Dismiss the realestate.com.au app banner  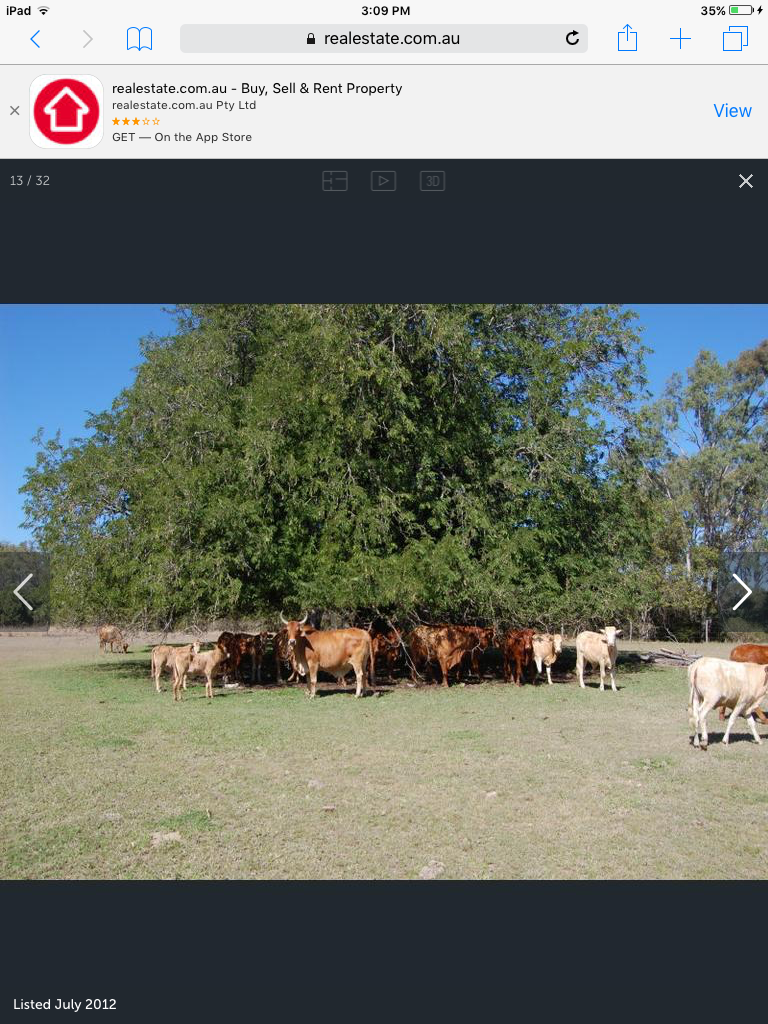point(14,111)
